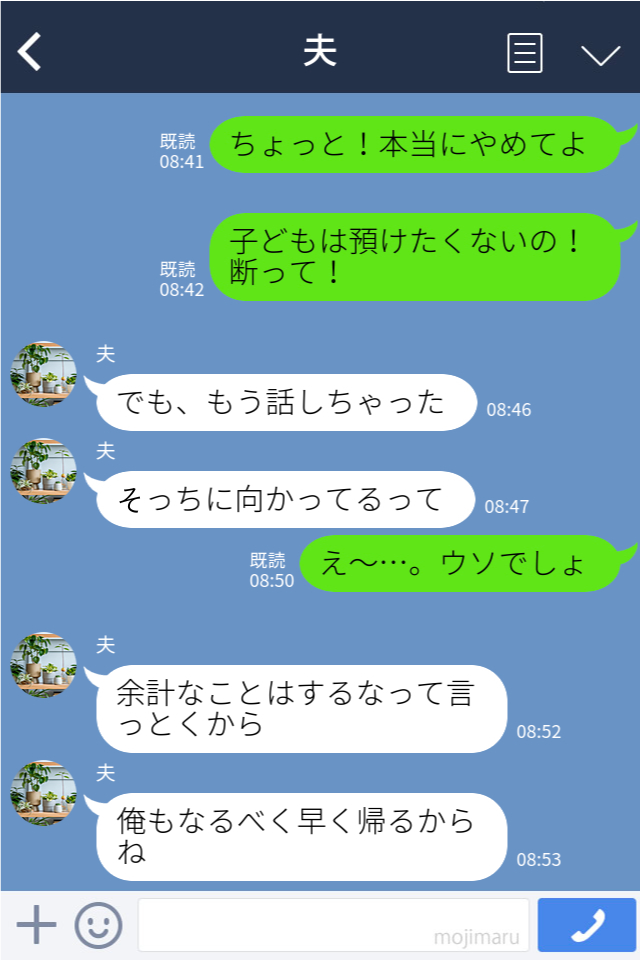Open 夫's avatar beside 'でも、もう話しちゃった'
This screenshot has width=640, height=960.
[x=43, y=375]
